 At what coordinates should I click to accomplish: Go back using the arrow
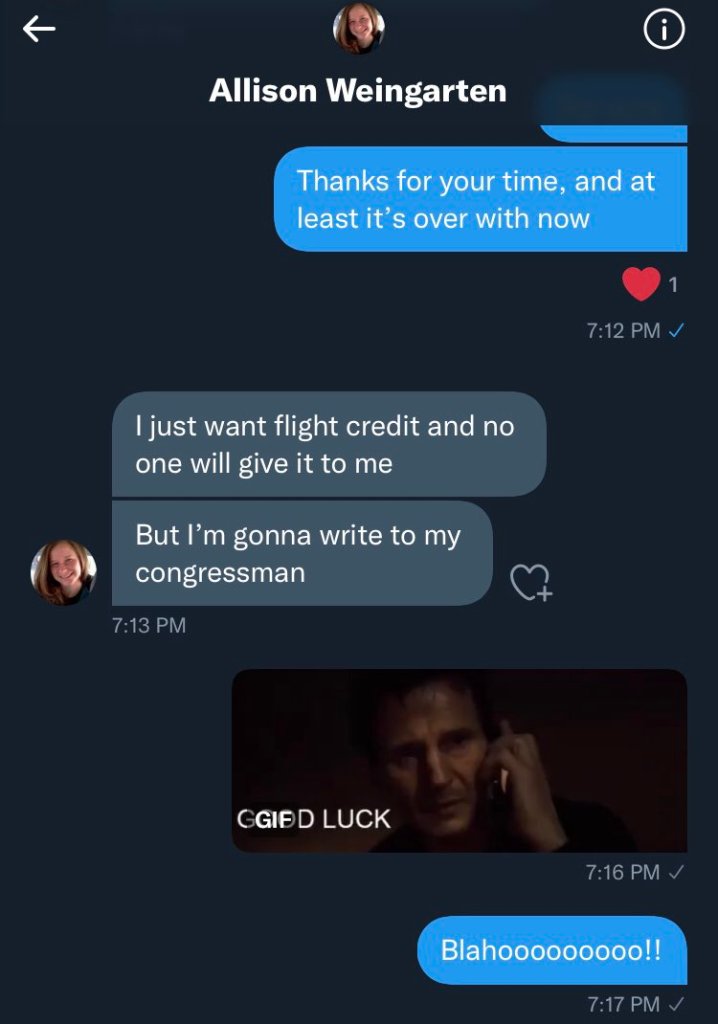click(39, 31)
